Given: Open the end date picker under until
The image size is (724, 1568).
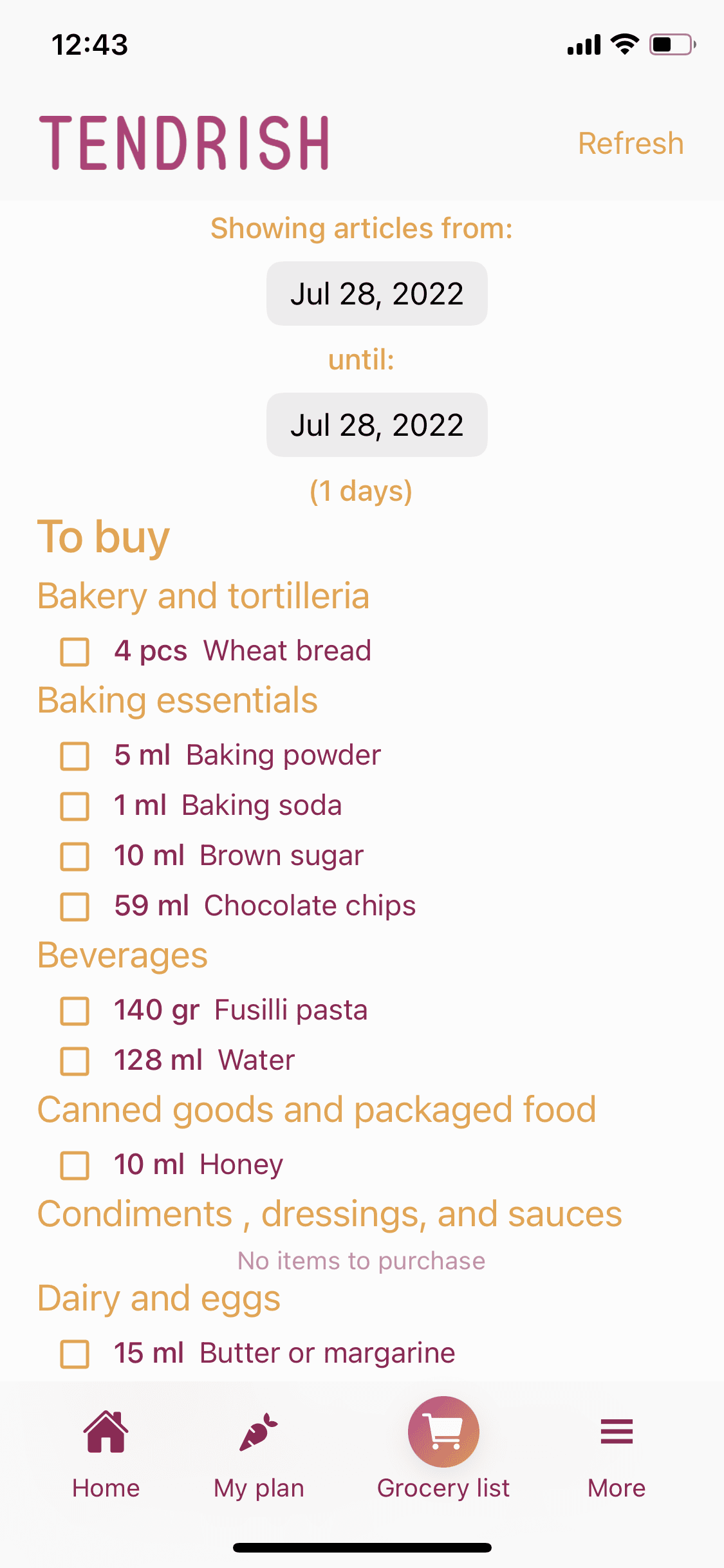Looking at the screenshot, I should coord(377,425).
